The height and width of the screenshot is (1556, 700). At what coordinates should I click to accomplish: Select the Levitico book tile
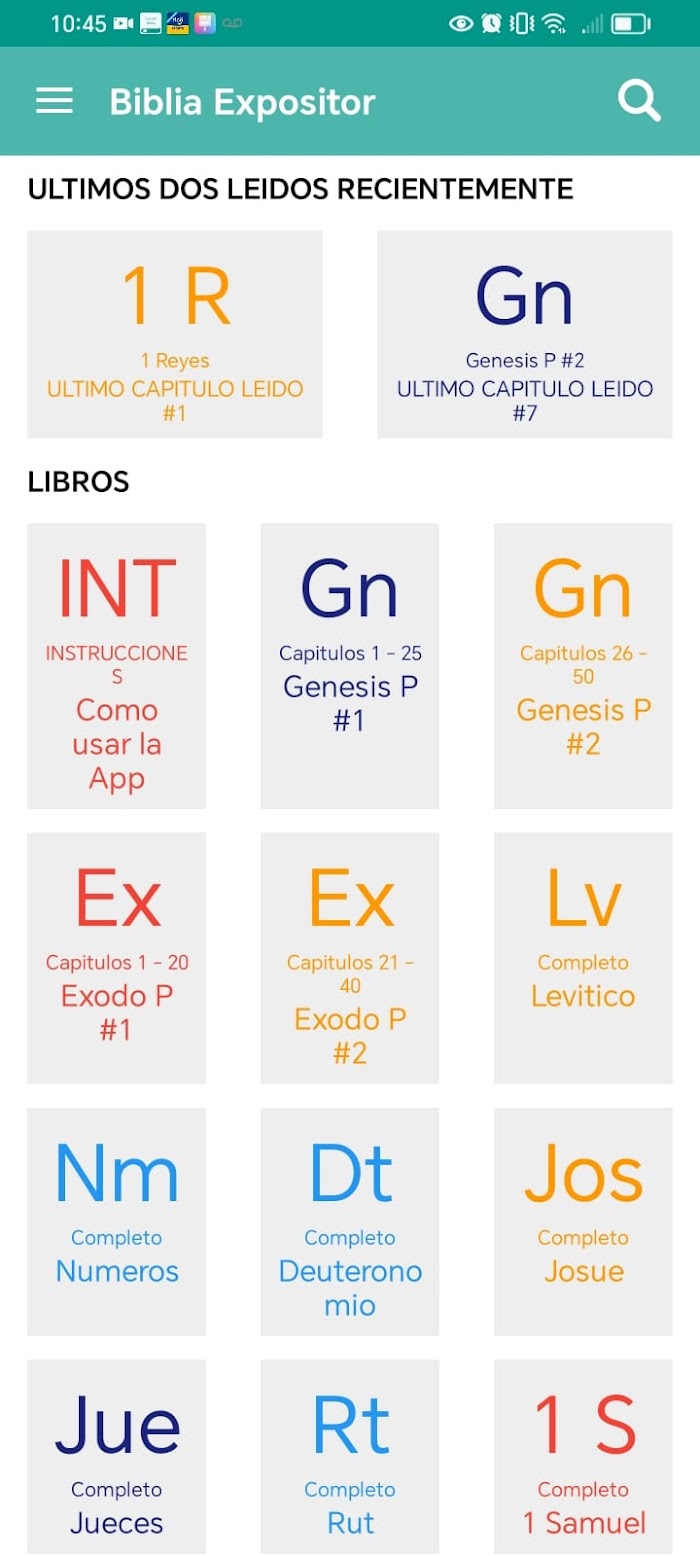(583, 958)
